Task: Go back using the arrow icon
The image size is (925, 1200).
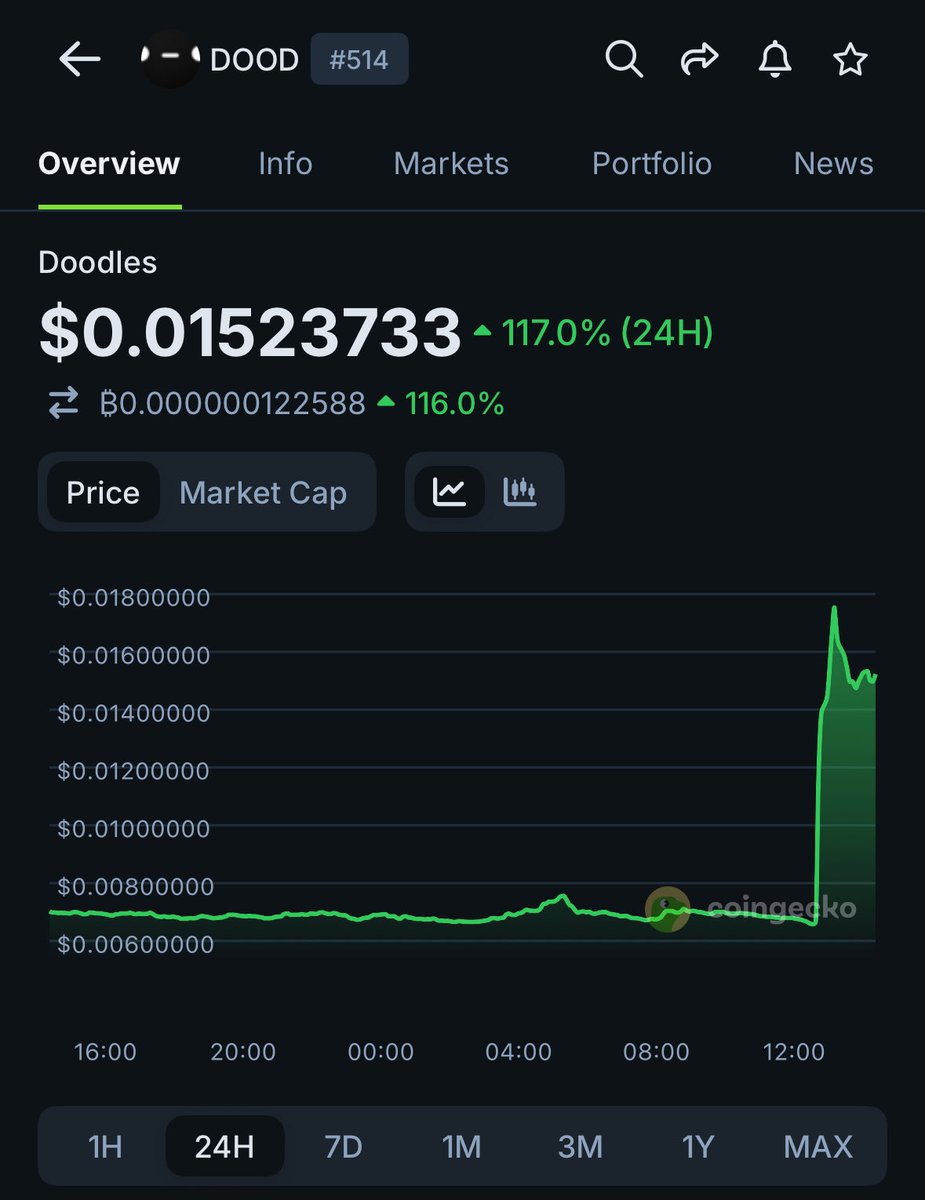Action: click(80, 60)
